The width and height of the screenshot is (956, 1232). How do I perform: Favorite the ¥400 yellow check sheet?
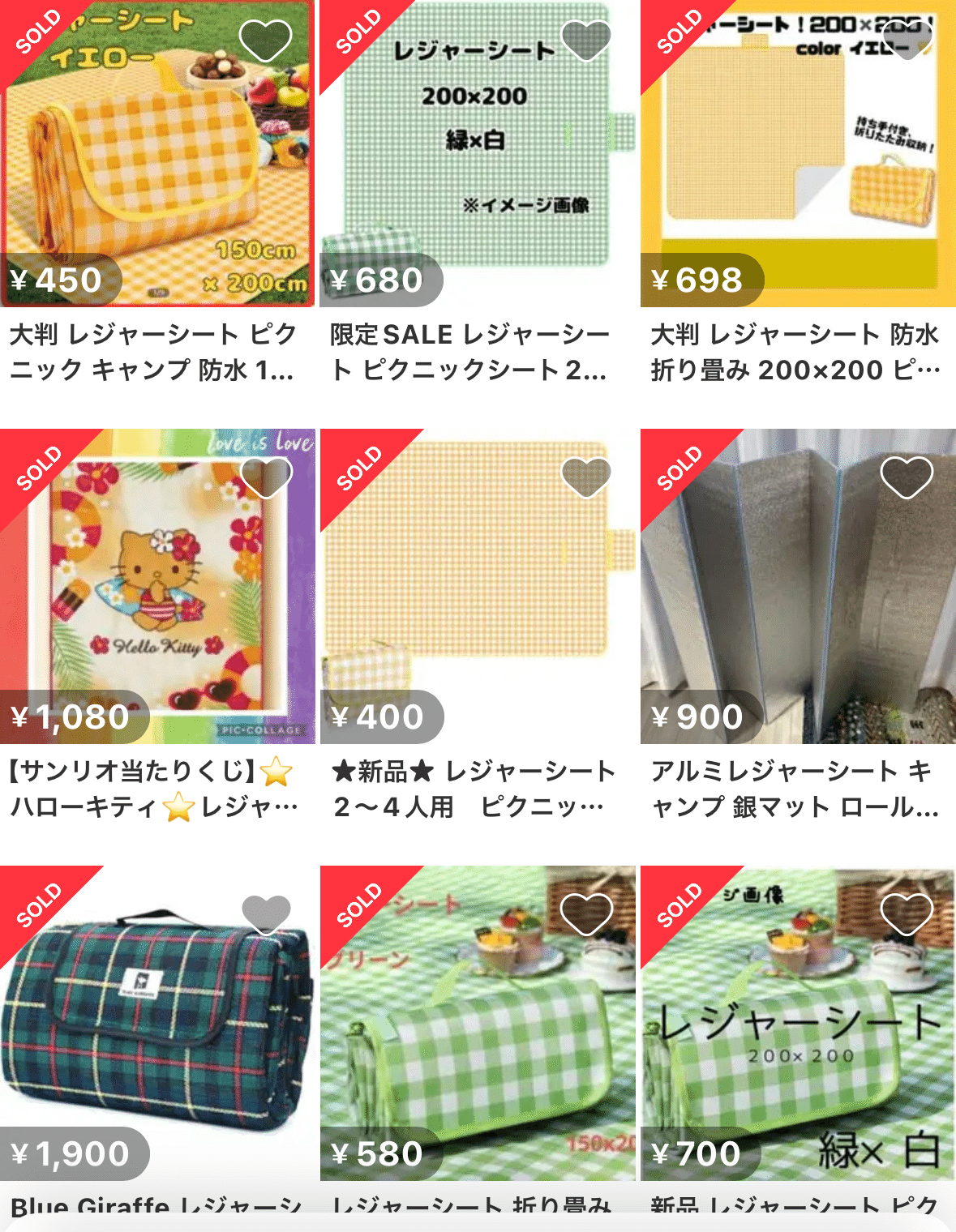(585, 477)
